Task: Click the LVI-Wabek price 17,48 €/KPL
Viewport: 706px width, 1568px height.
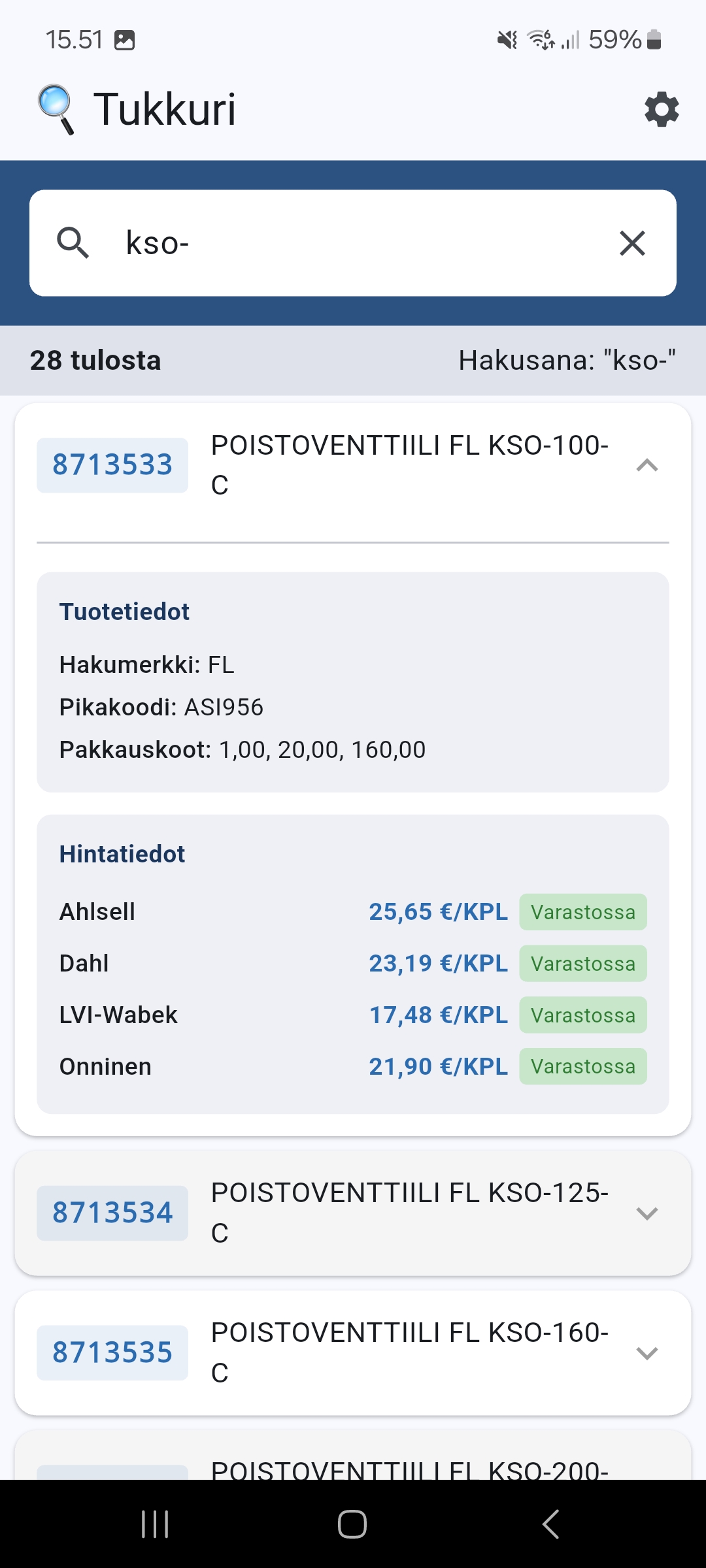Action: (x=438, y=1015)
